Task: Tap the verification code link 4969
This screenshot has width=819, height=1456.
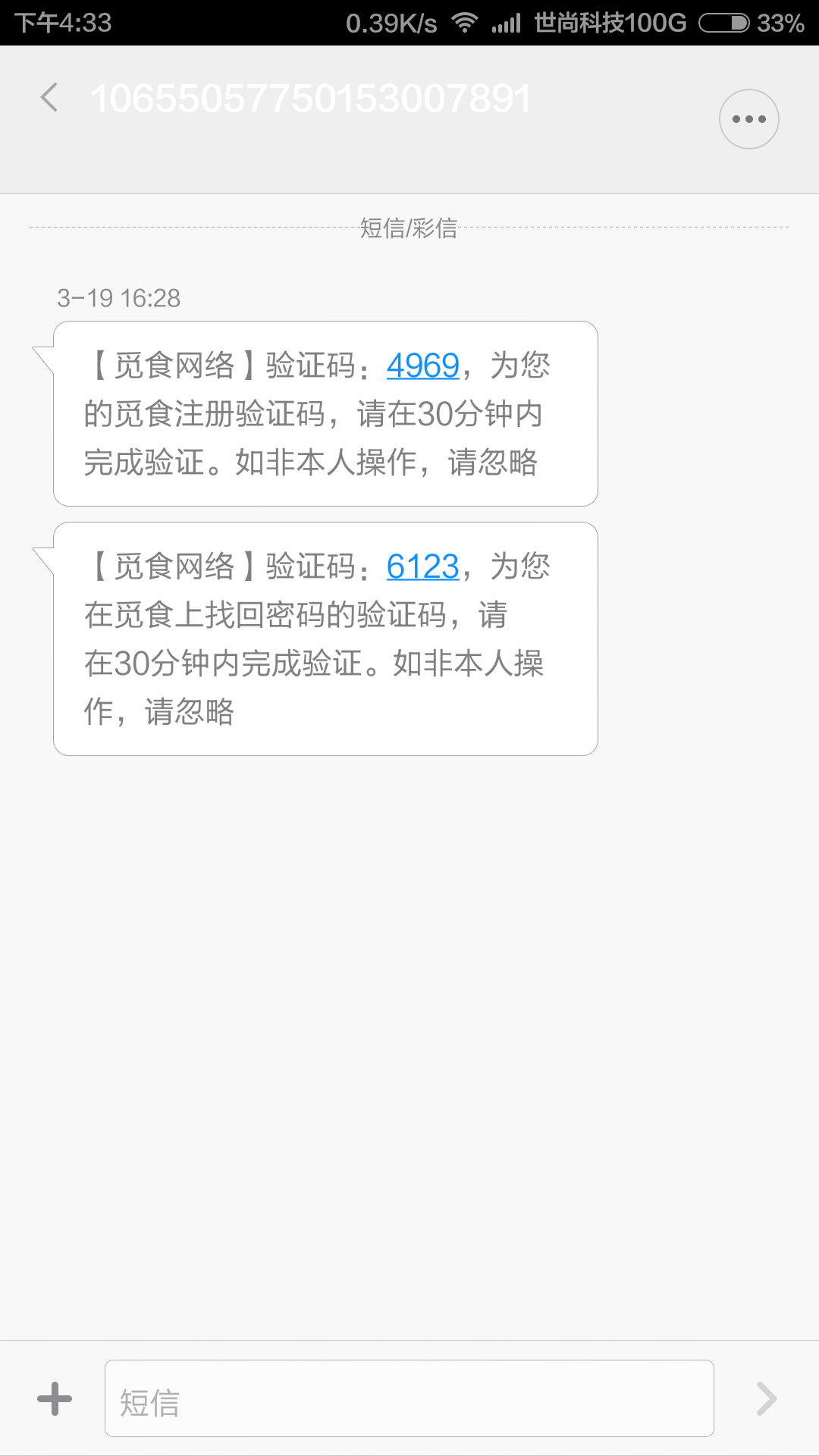Action: (x=422, y=366)
